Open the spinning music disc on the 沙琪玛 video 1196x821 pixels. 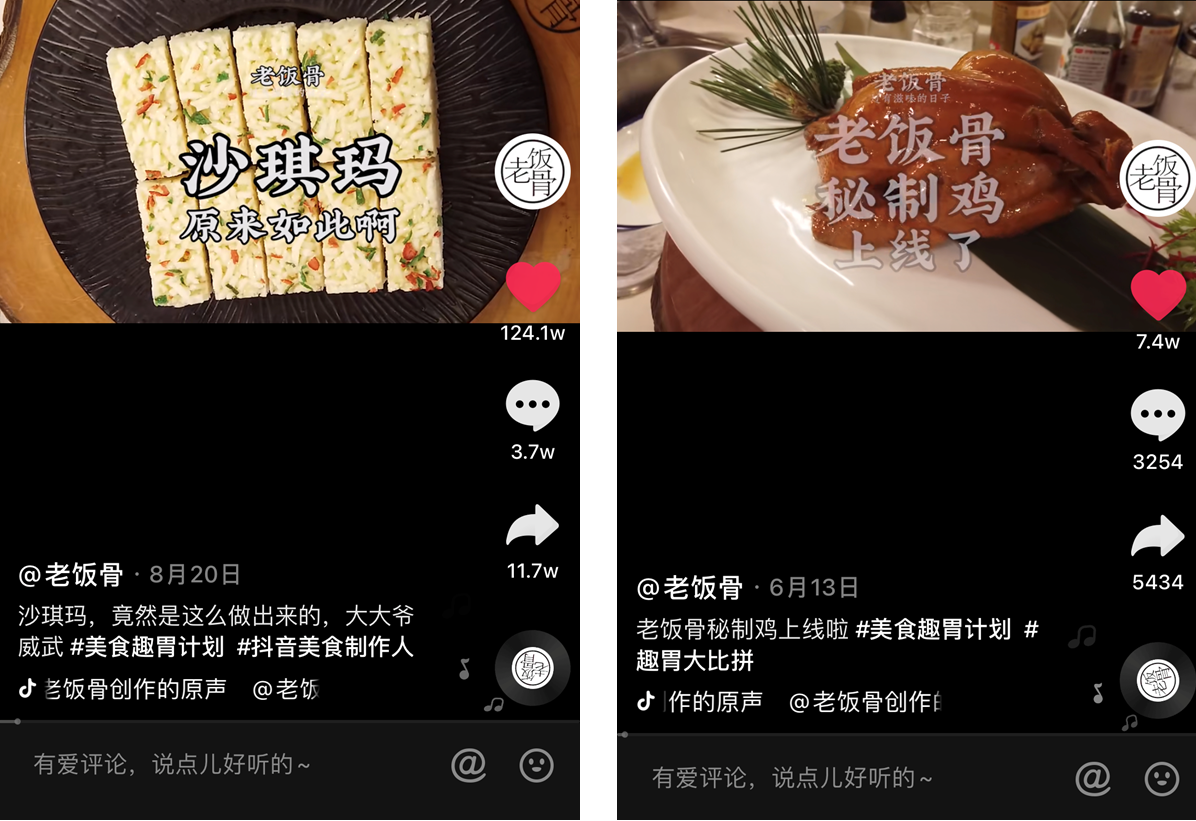pos(532,668)
